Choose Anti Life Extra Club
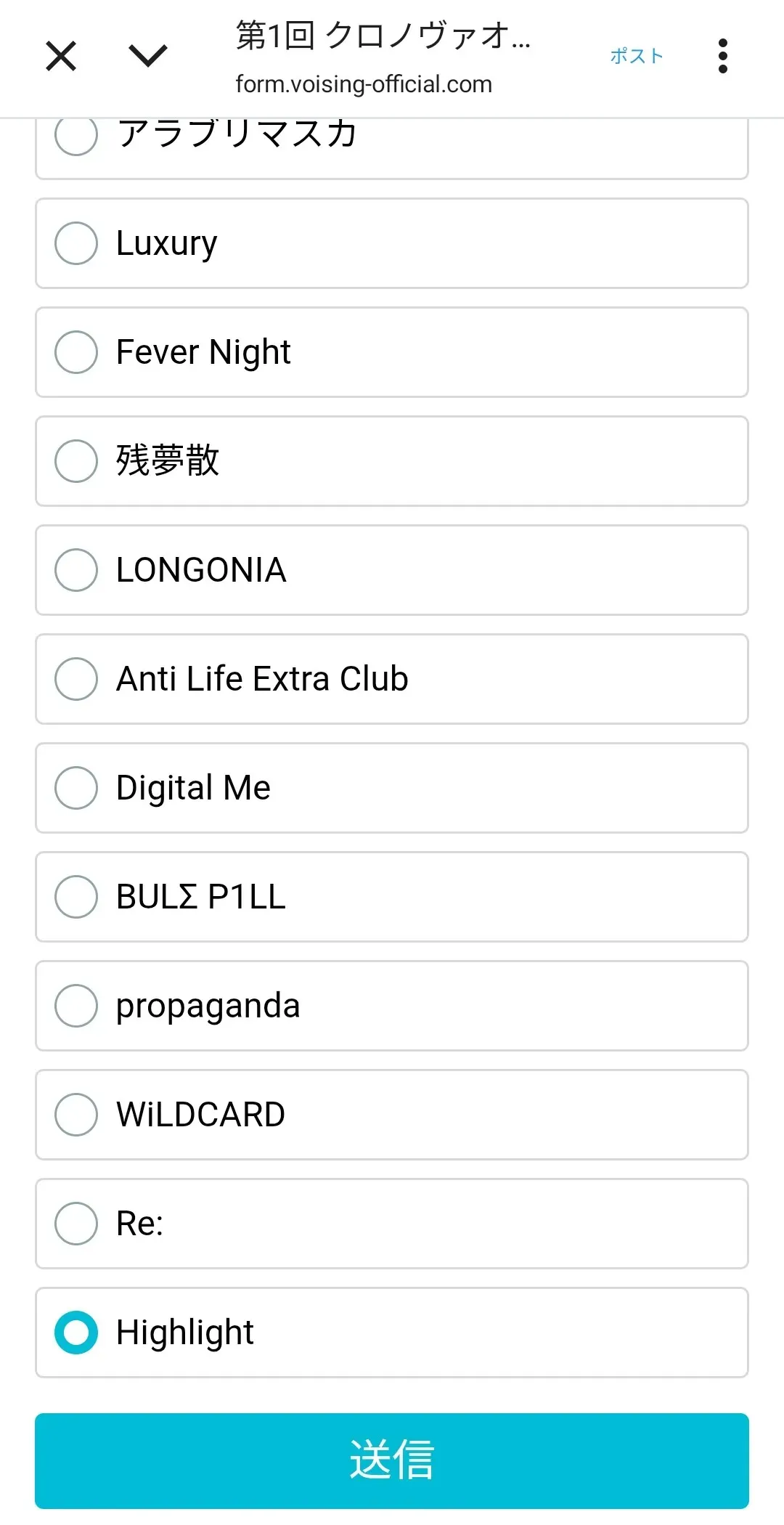This screenshot has width=784, height=1525. [x=76, y=679]
